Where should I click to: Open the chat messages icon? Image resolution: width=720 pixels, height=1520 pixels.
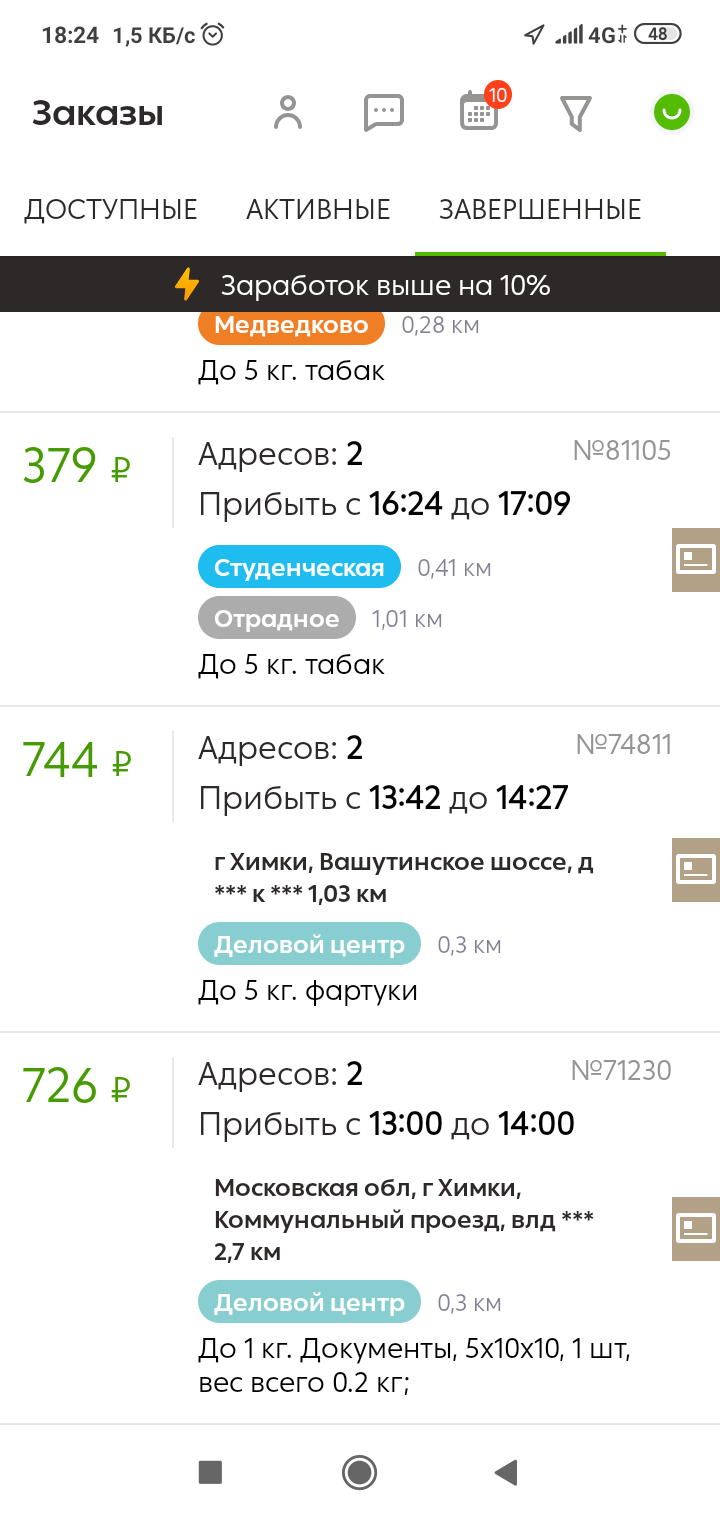click(x=383, y=113)
